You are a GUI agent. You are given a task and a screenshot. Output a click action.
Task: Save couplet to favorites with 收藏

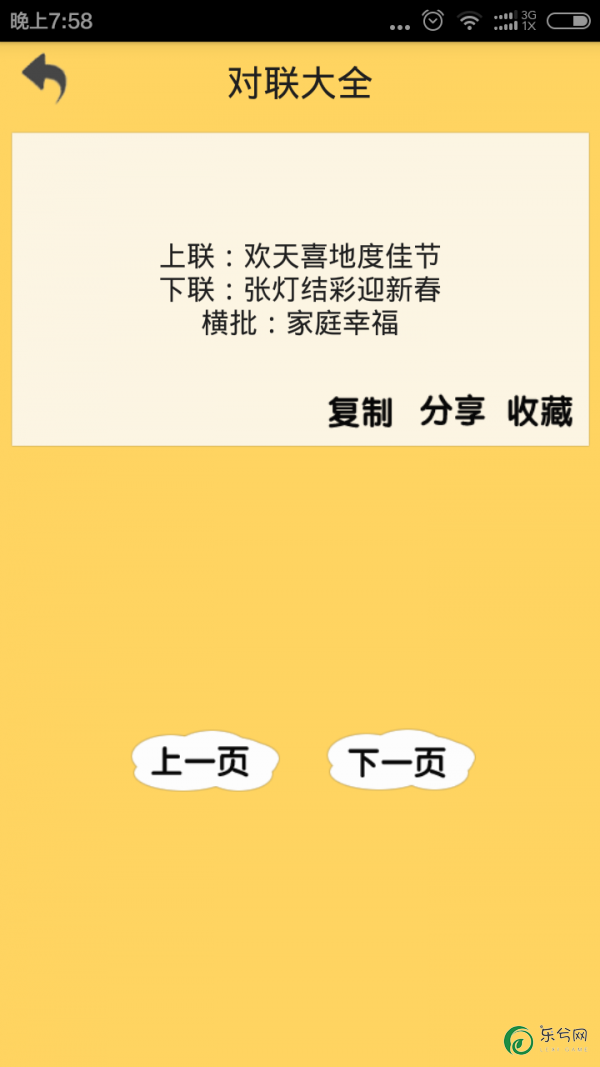coord(540,411)
